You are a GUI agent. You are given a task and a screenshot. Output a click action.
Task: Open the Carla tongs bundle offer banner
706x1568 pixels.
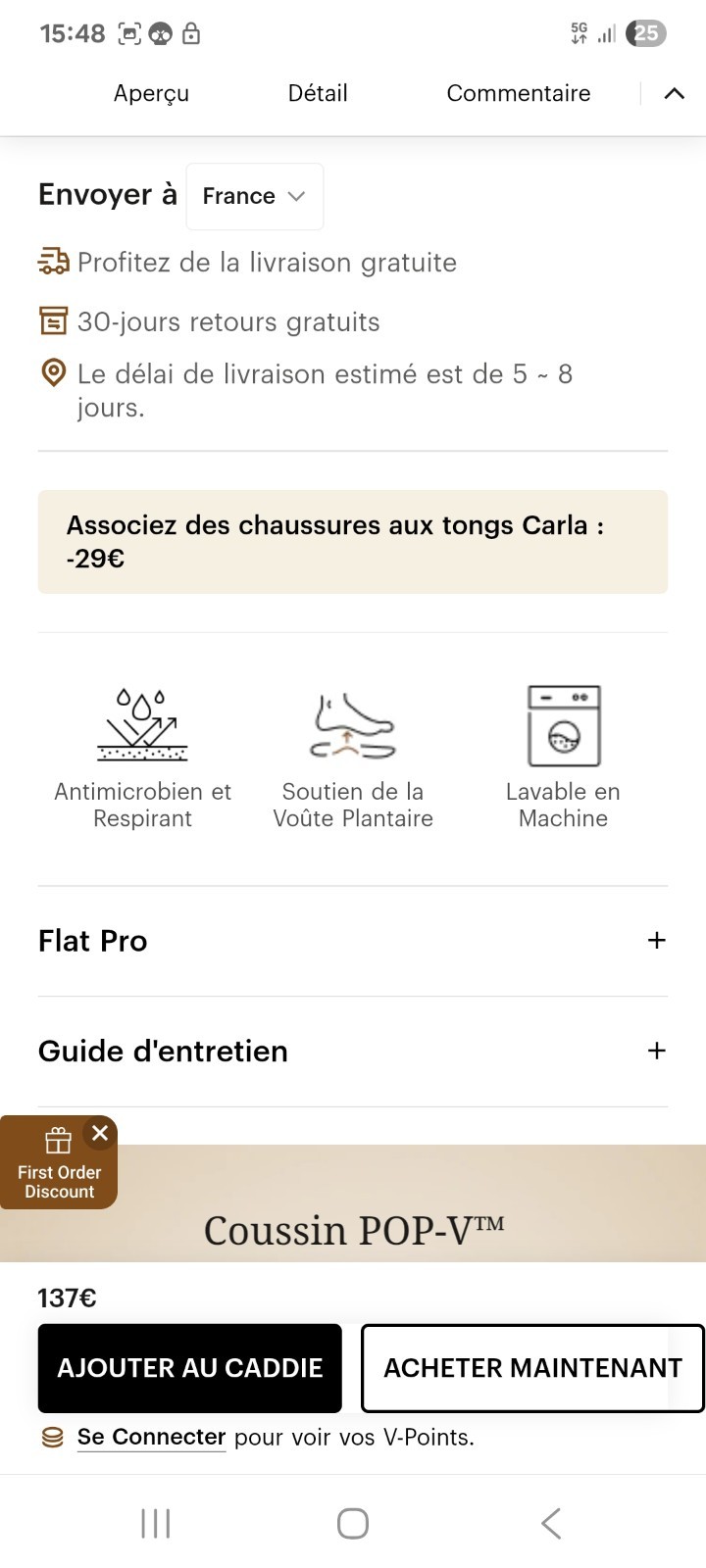(353, 542)
